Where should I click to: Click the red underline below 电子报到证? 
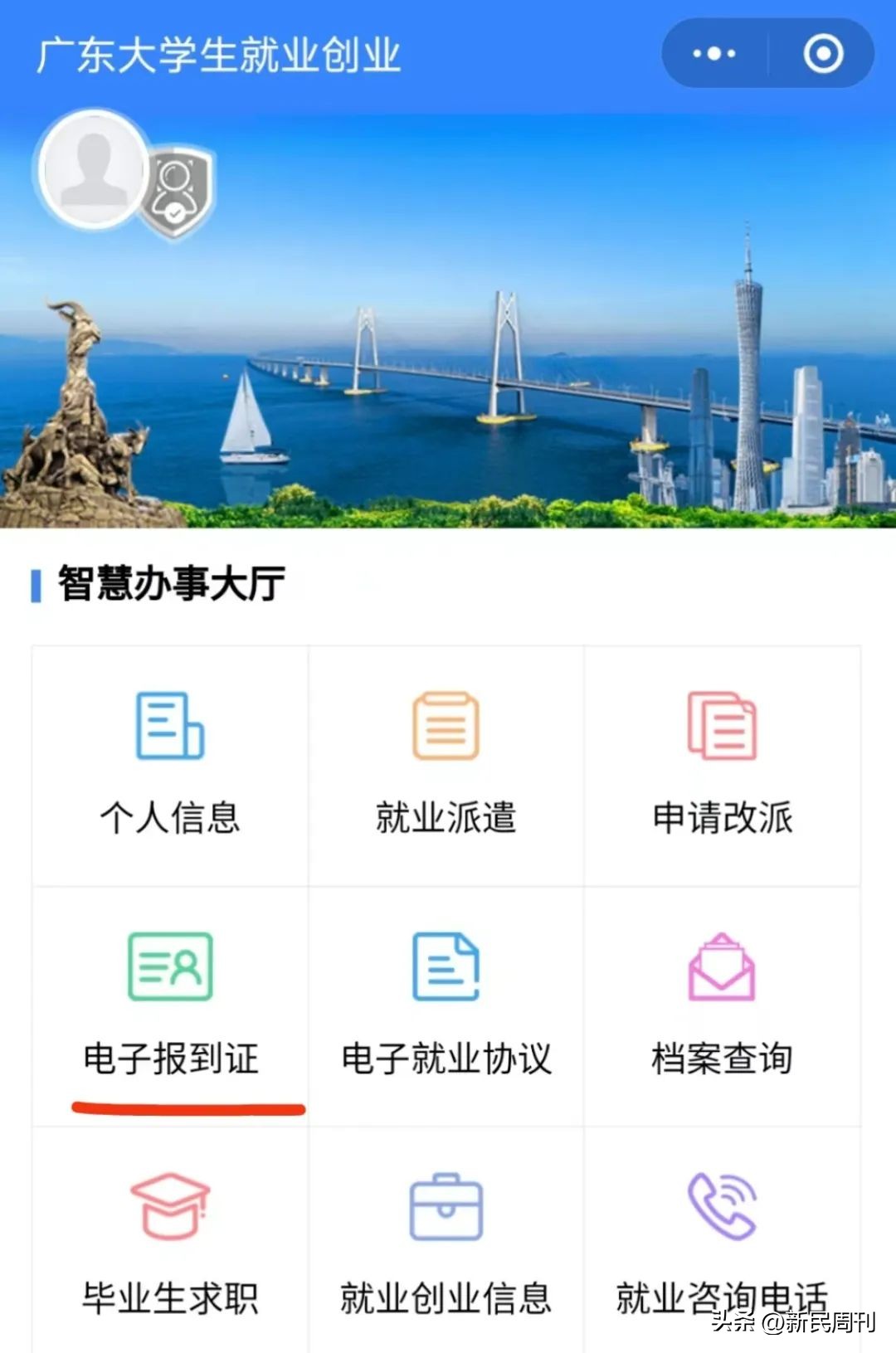tap(189, 1107)
